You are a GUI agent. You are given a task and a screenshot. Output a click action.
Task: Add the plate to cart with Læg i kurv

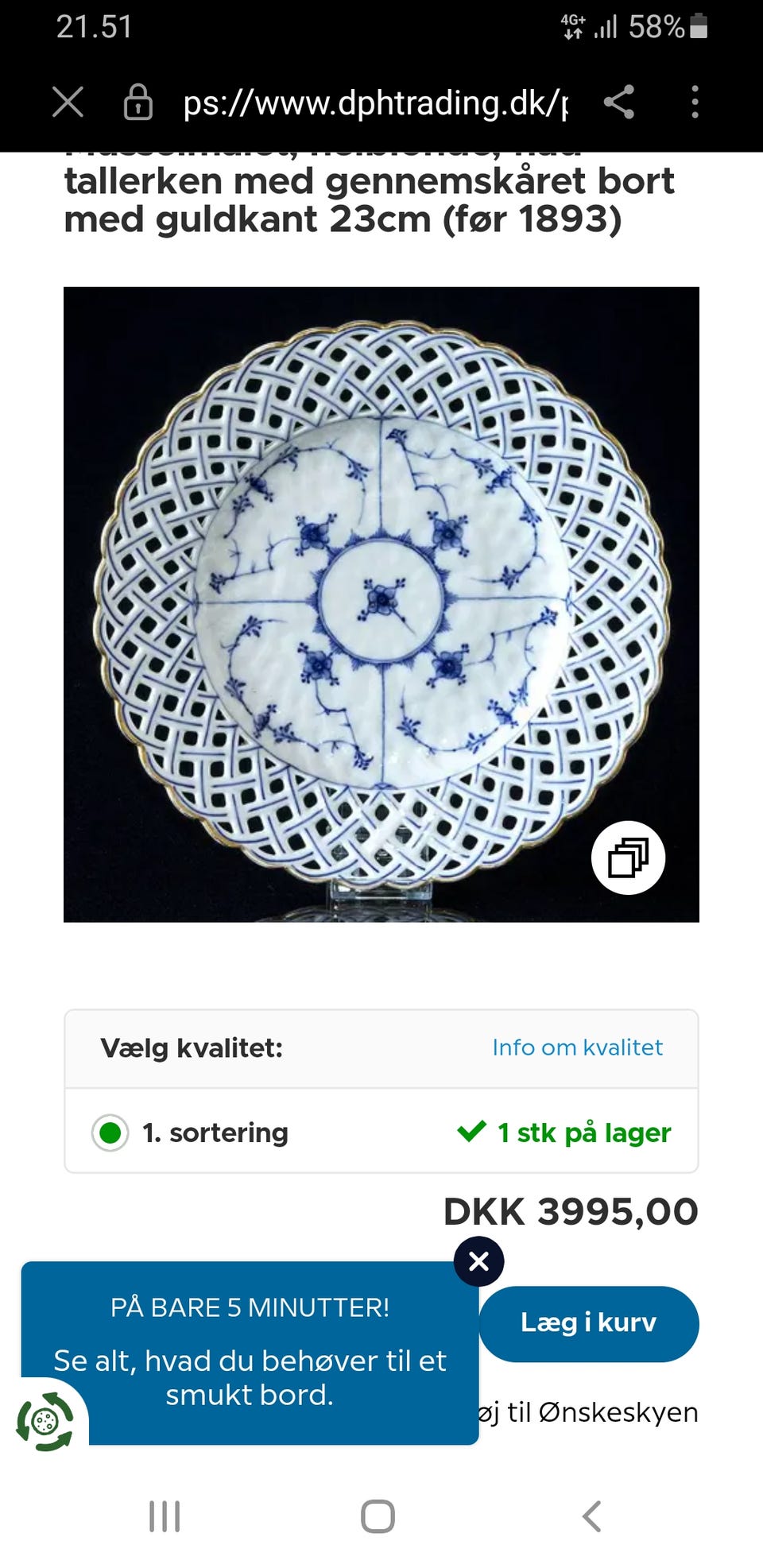click(588, 1323)
